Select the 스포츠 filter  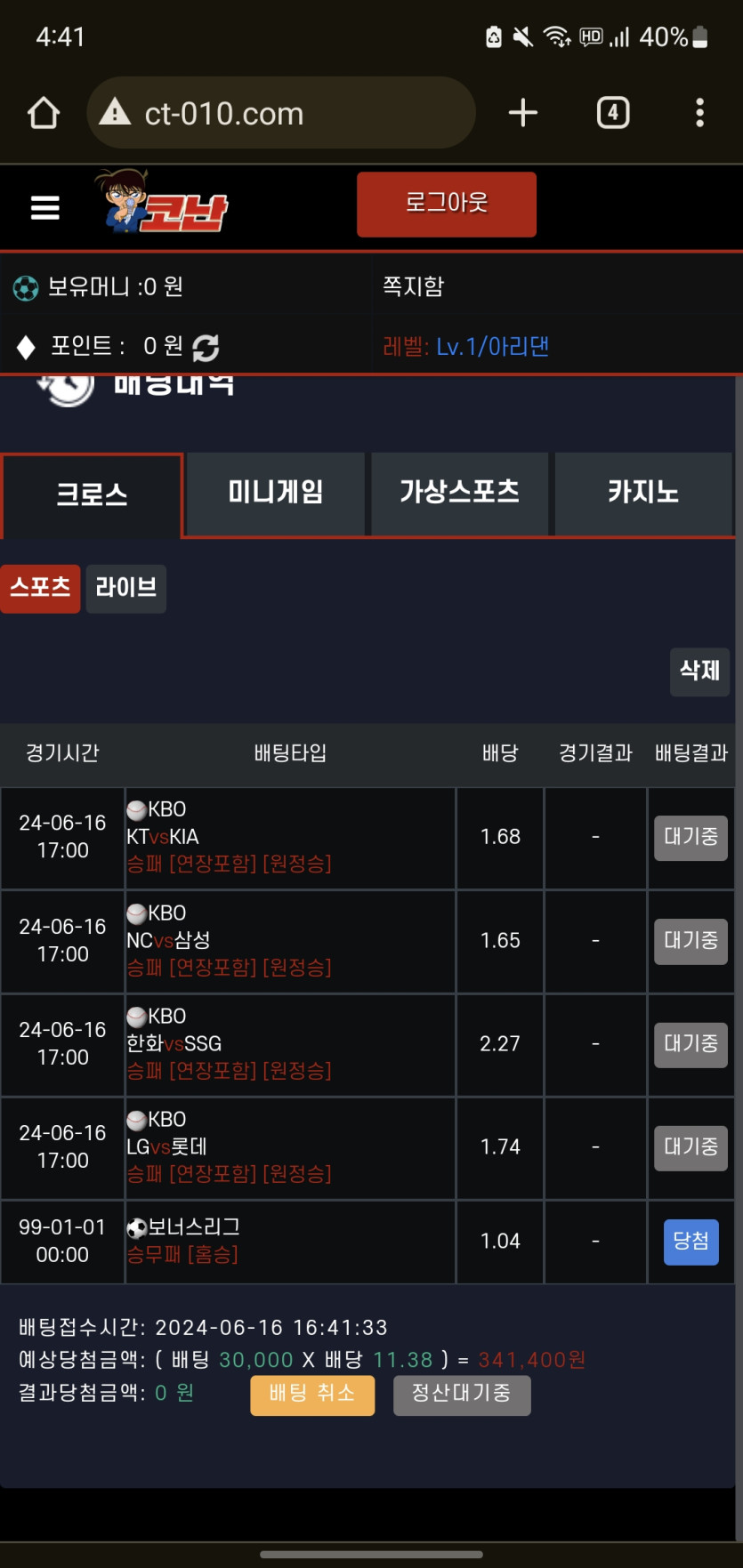coord(40,588)
